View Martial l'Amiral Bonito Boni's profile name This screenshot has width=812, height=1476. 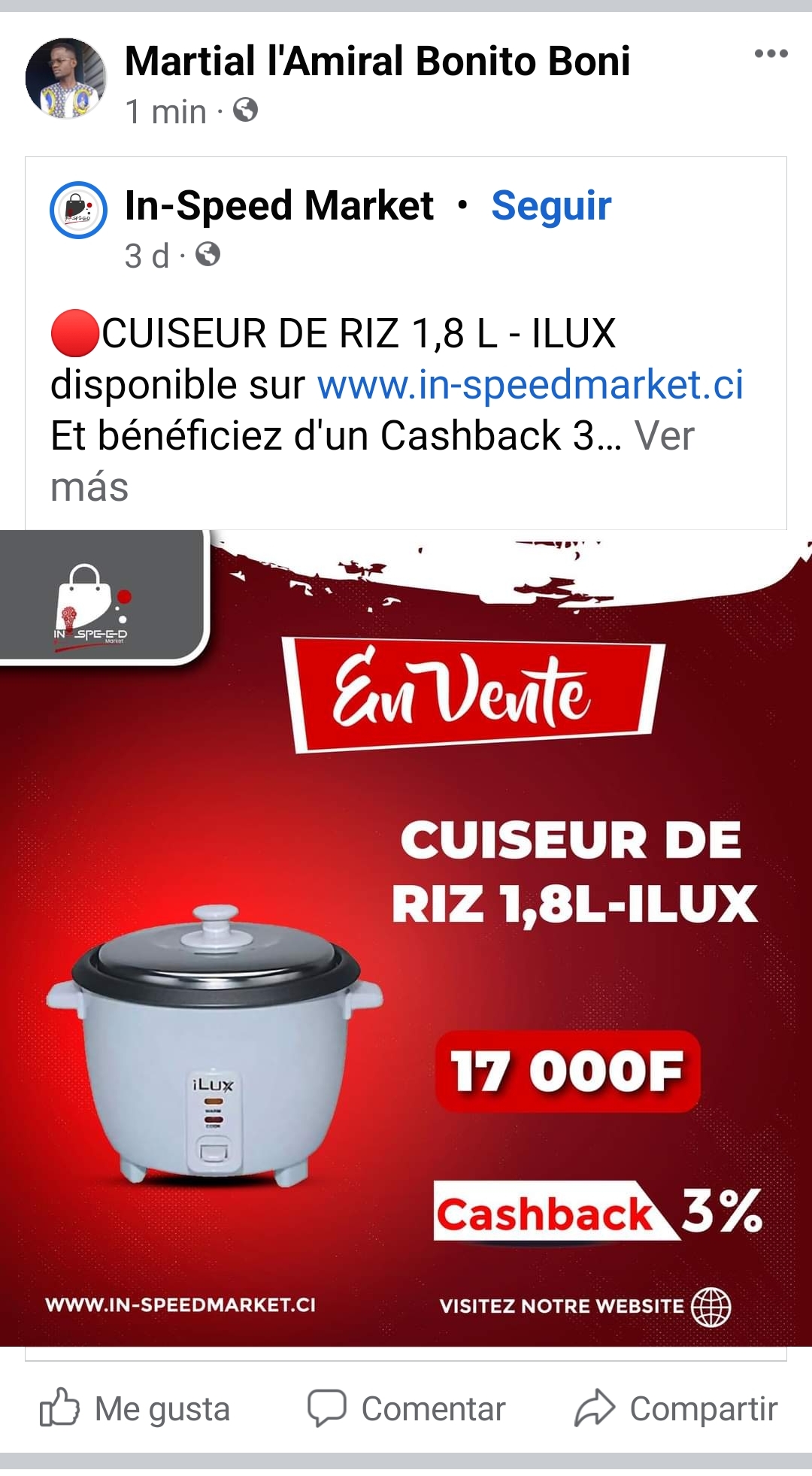[377, 62]
